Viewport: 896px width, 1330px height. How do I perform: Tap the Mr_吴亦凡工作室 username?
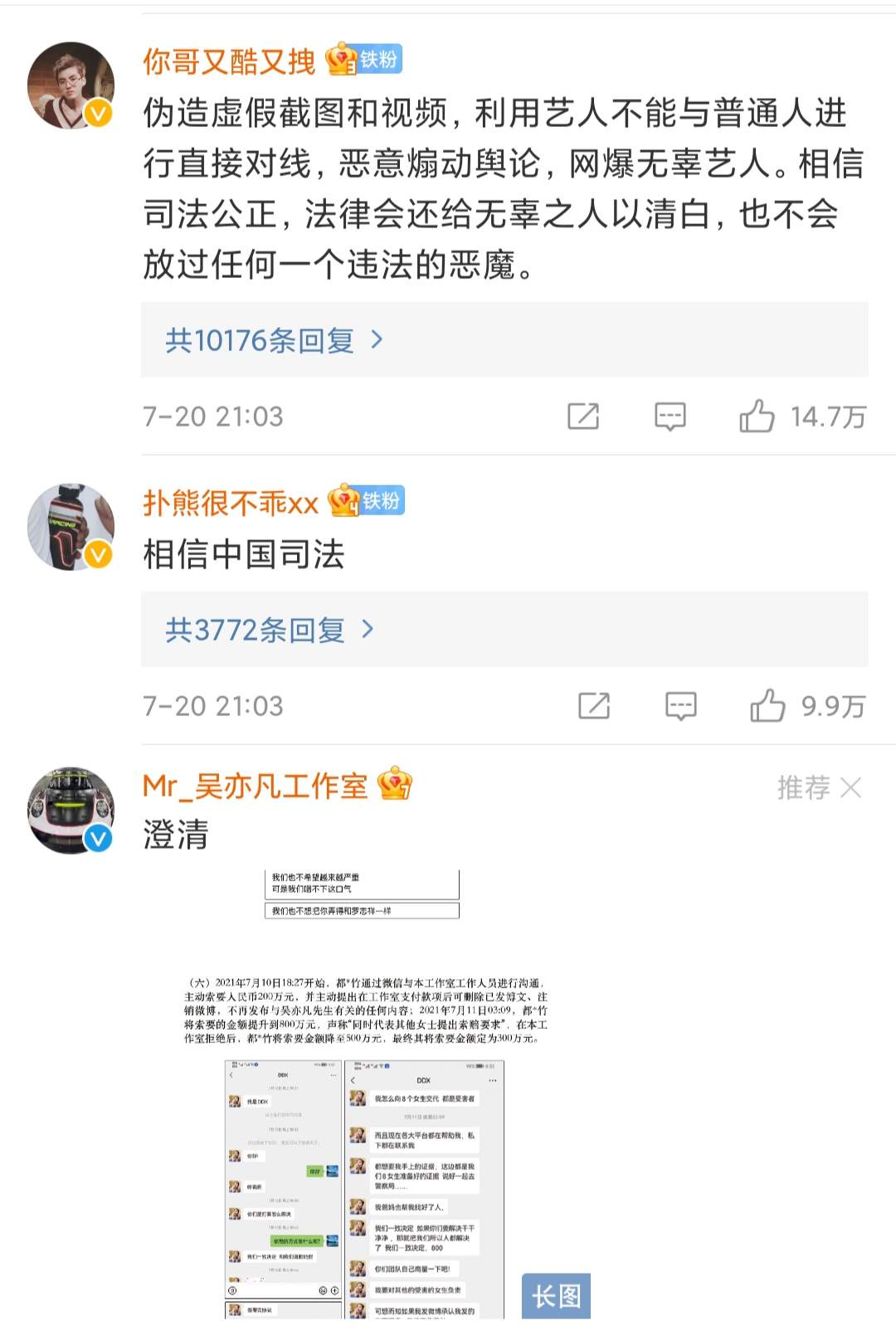pyautogui.click(x=254, y=786)
